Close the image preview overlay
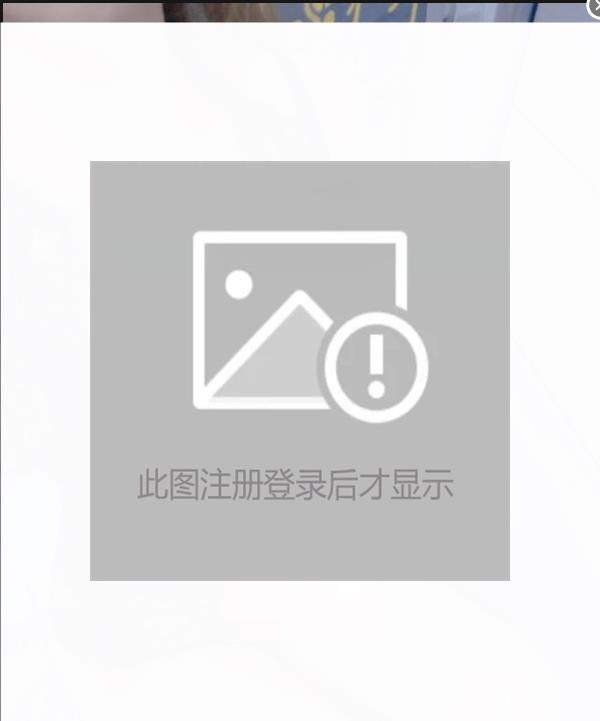Viewport: 600px width, 721px height. [x=593, y=8]
